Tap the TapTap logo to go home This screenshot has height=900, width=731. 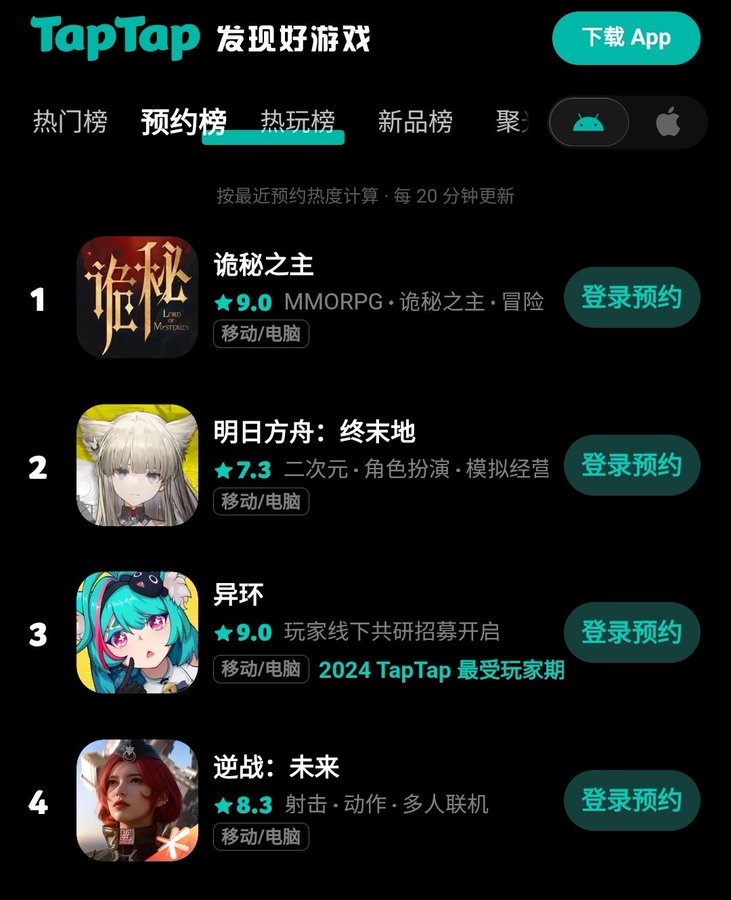[115, 38]
